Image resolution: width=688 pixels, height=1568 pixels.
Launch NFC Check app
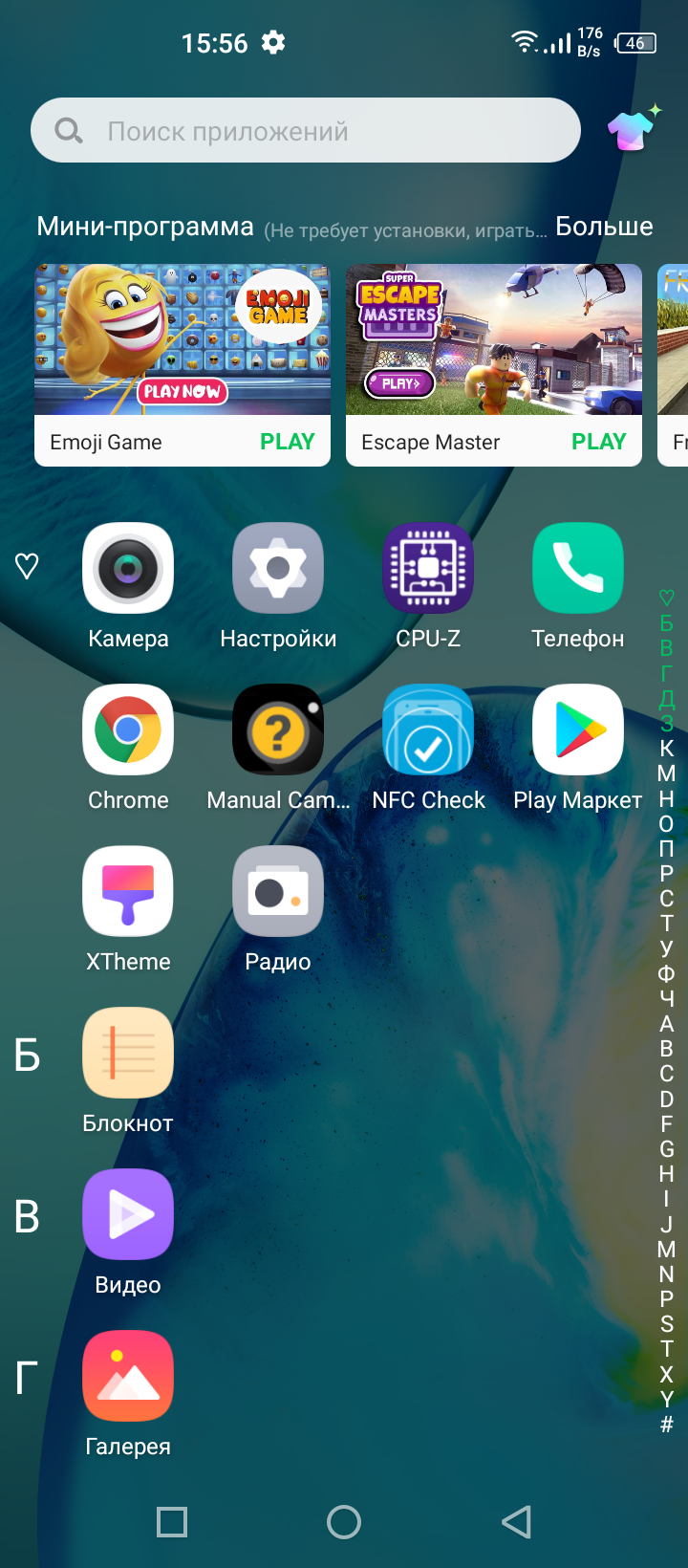click(428, 730)
